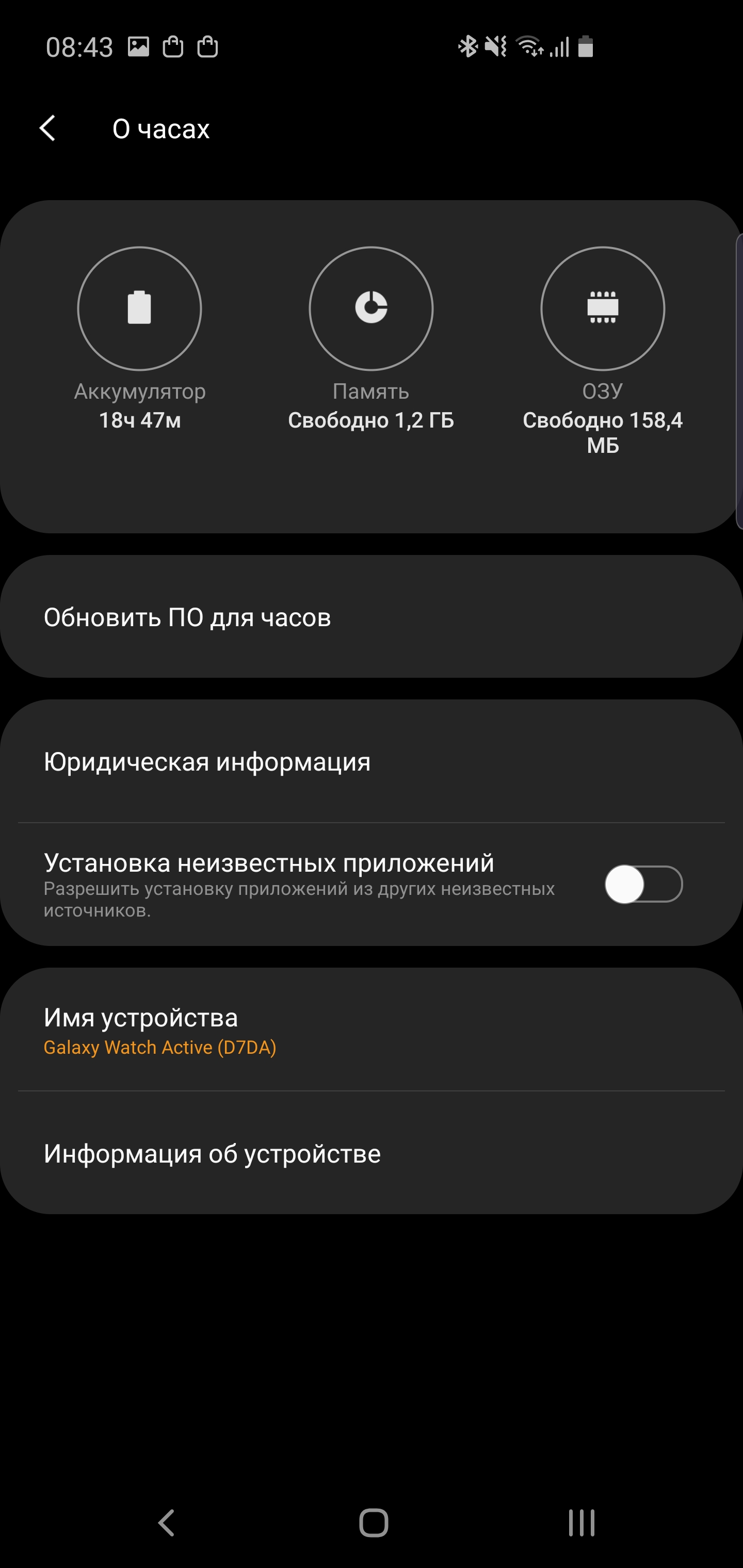743x1568 pixels.
Task: Enable «Установка неизвестных приложений» switch
Action: point(643,885)
